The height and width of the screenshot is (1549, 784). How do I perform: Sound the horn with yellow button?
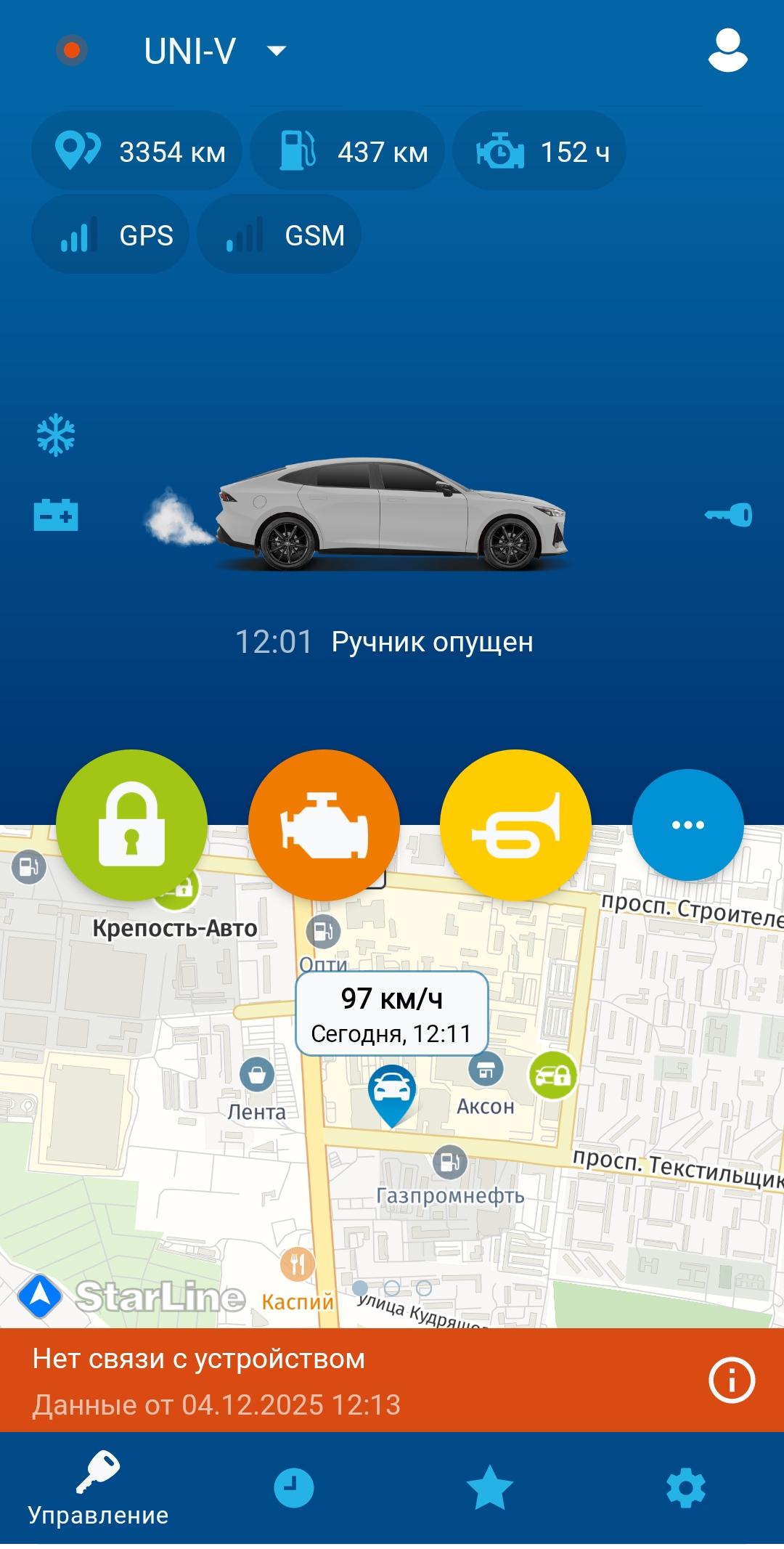click(x=515, y=825)
